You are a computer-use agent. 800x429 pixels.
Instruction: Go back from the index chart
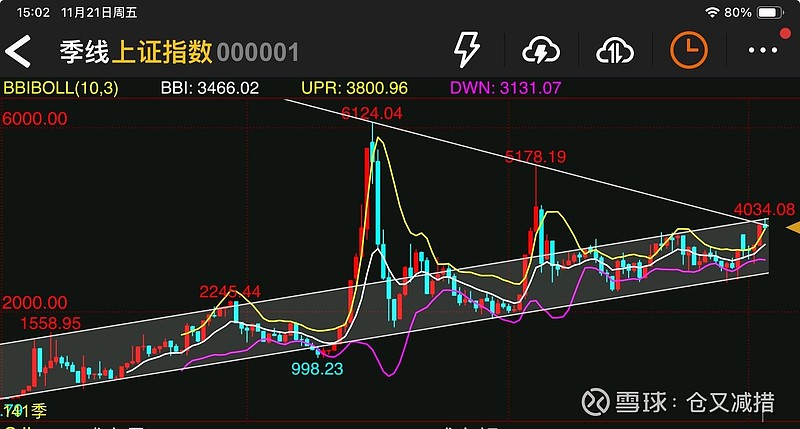click(19, 50)
